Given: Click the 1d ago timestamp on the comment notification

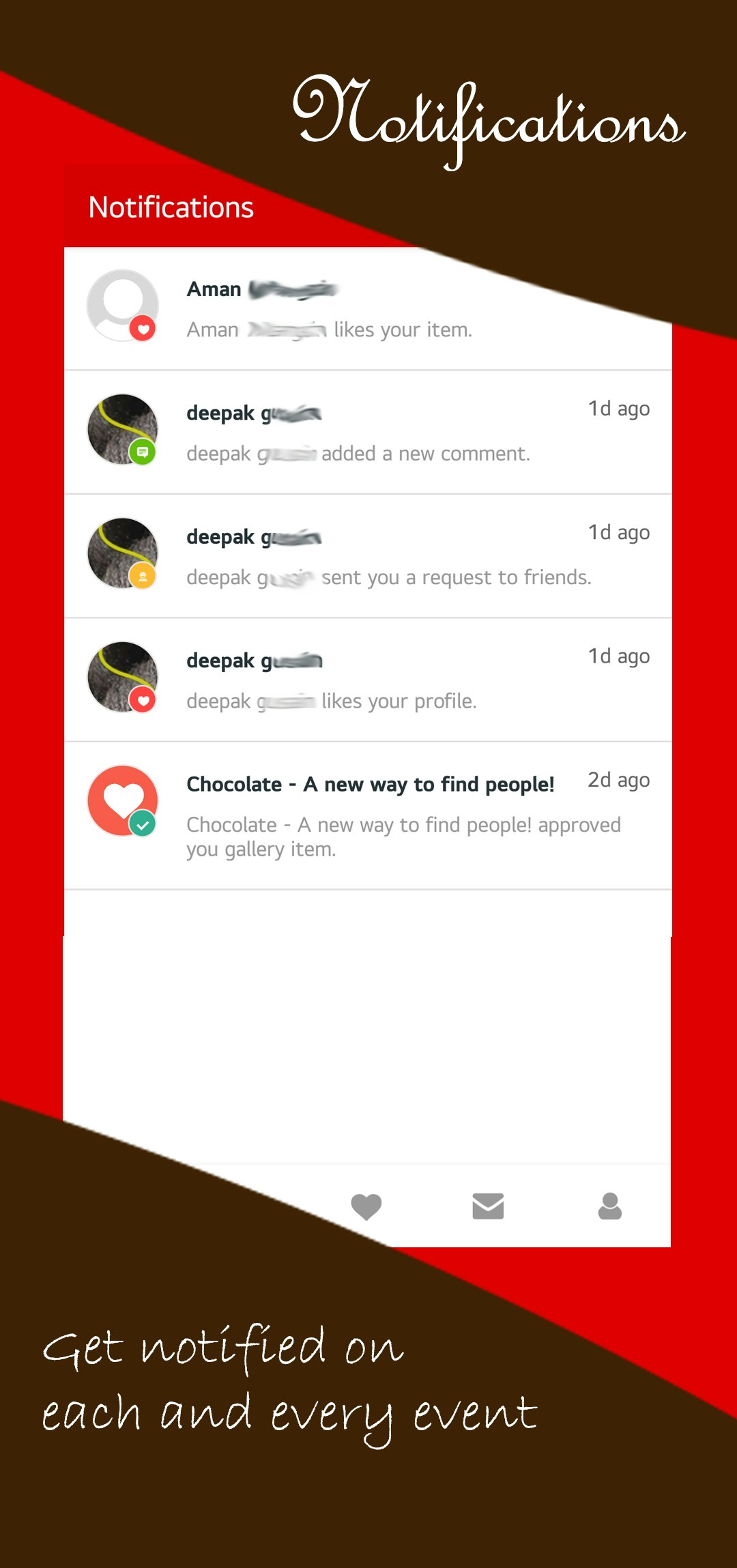Looking at the screenshot, I should click(x=618, y=408).
